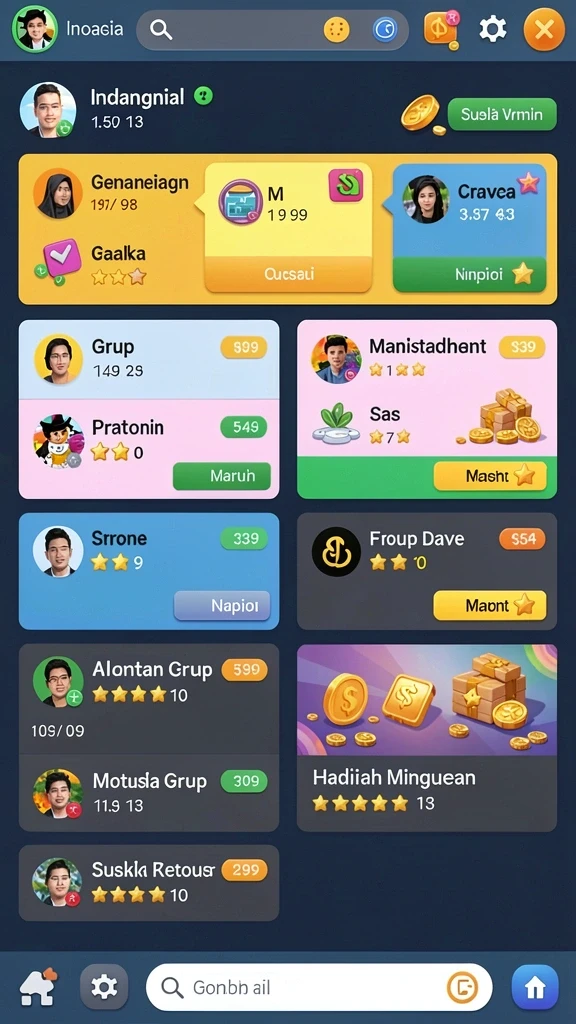This screenshot has width=576, height=1024.
Task: Select the Cucsali button
Action: click(x=289, y=274)
